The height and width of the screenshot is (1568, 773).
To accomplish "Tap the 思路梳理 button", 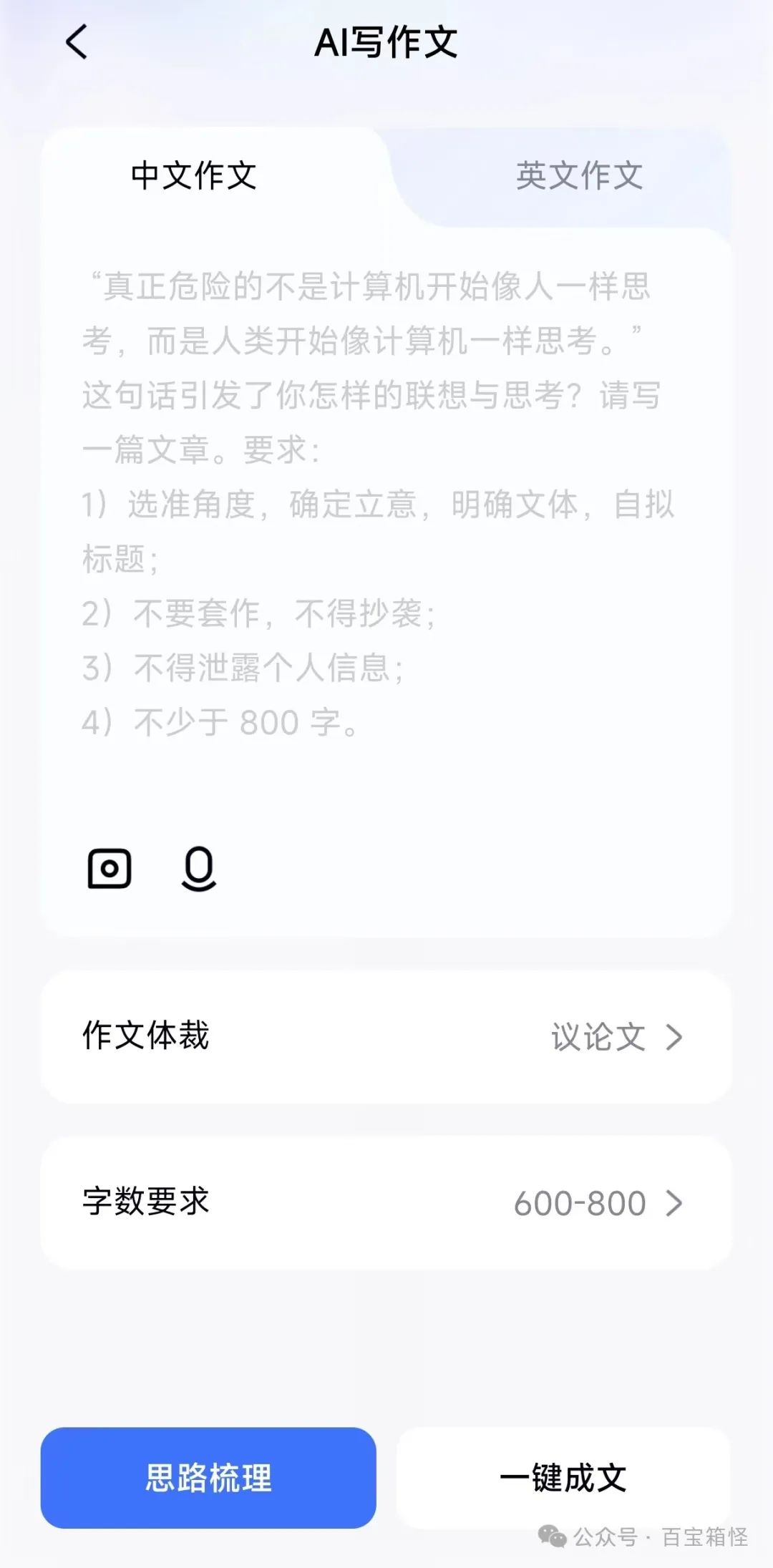I will [x=208, y=1478].
